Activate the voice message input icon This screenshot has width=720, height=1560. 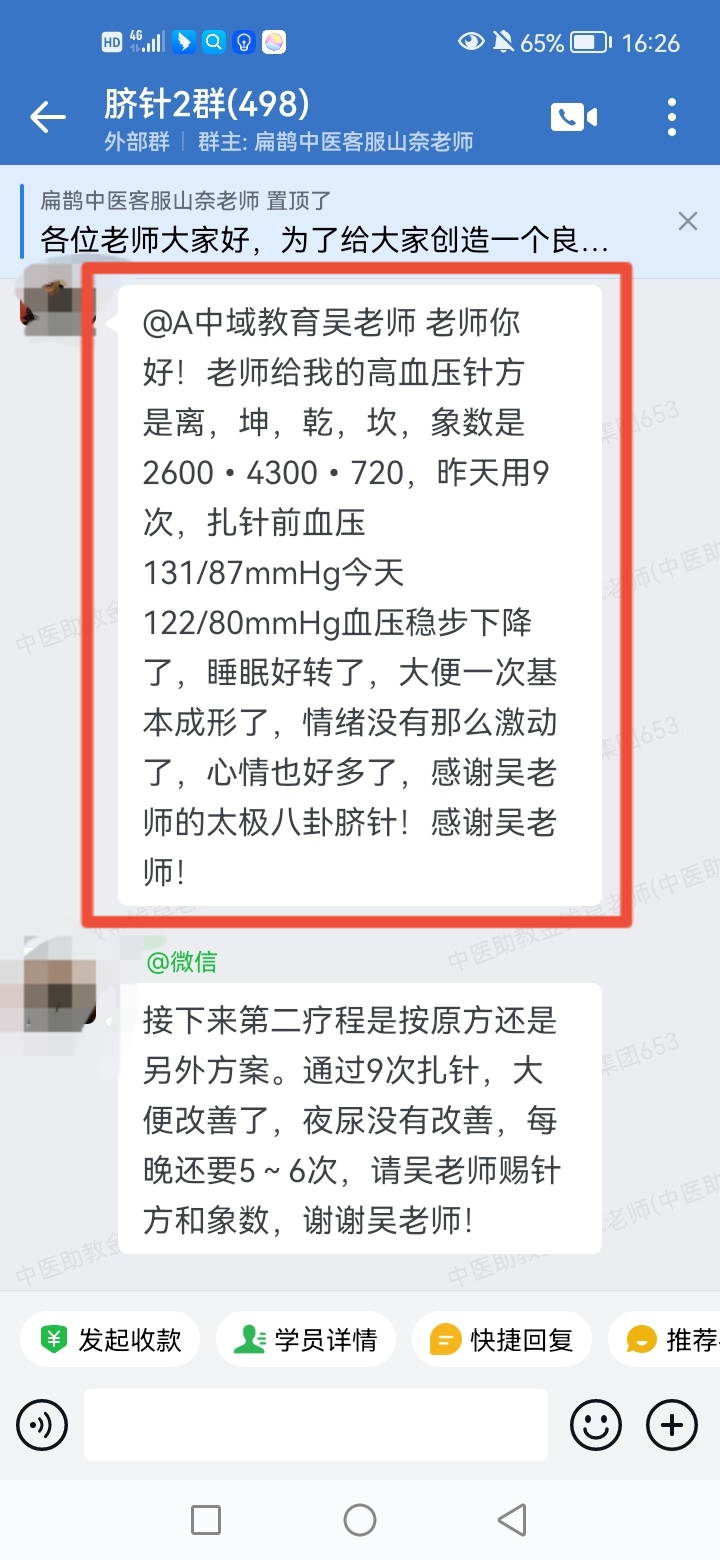pyautogui.click(x=42, y=1424)
